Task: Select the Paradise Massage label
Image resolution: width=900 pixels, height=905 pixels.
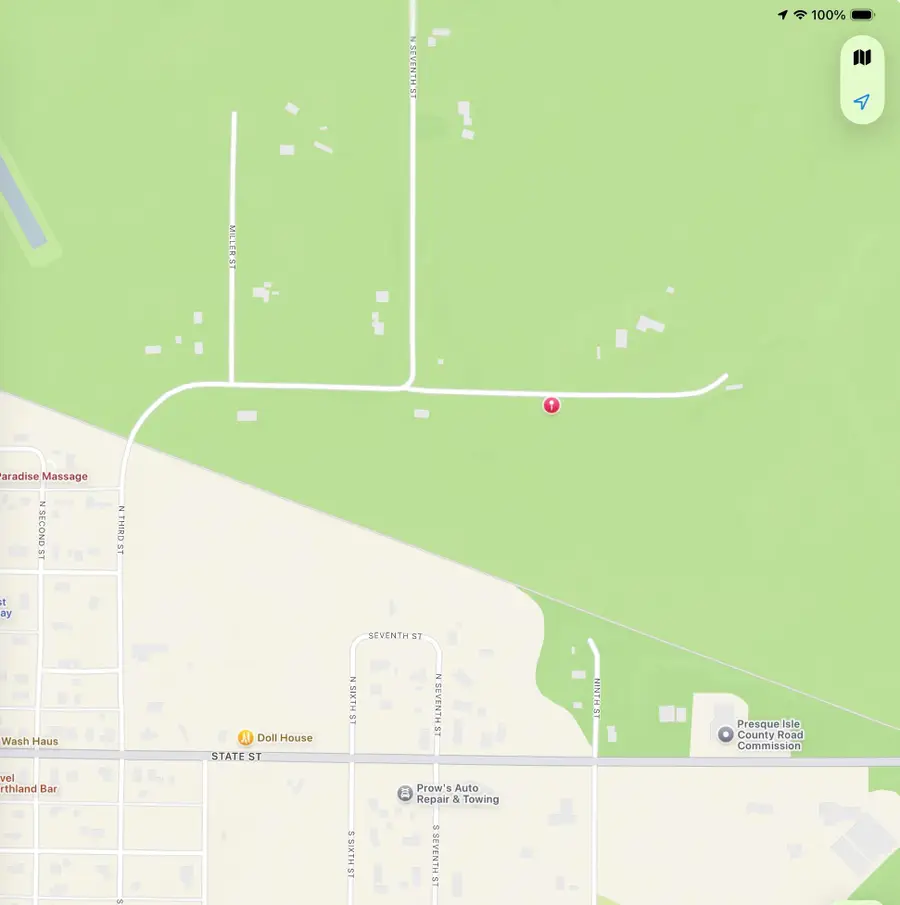Action: 45,477
